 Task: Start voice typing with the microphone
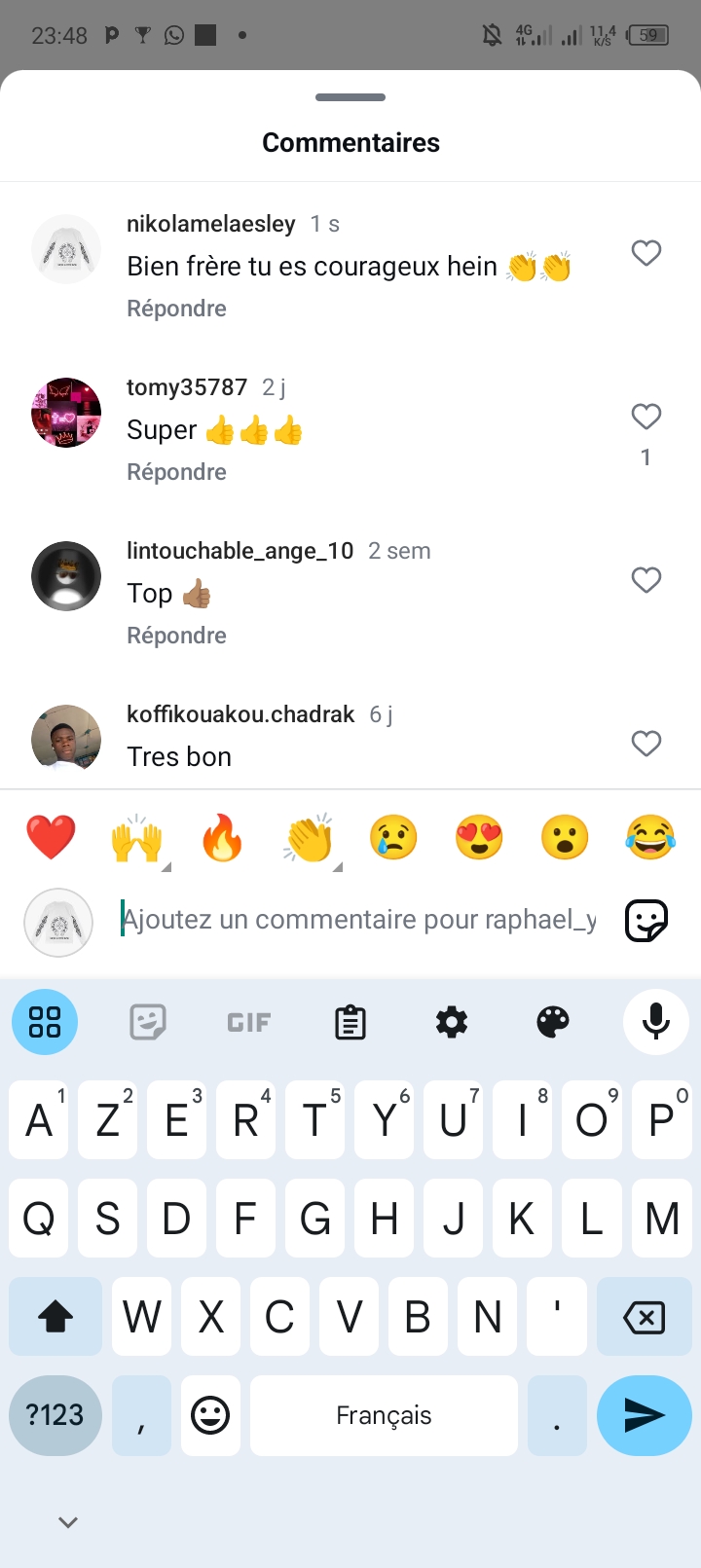tap(655, 1022)
